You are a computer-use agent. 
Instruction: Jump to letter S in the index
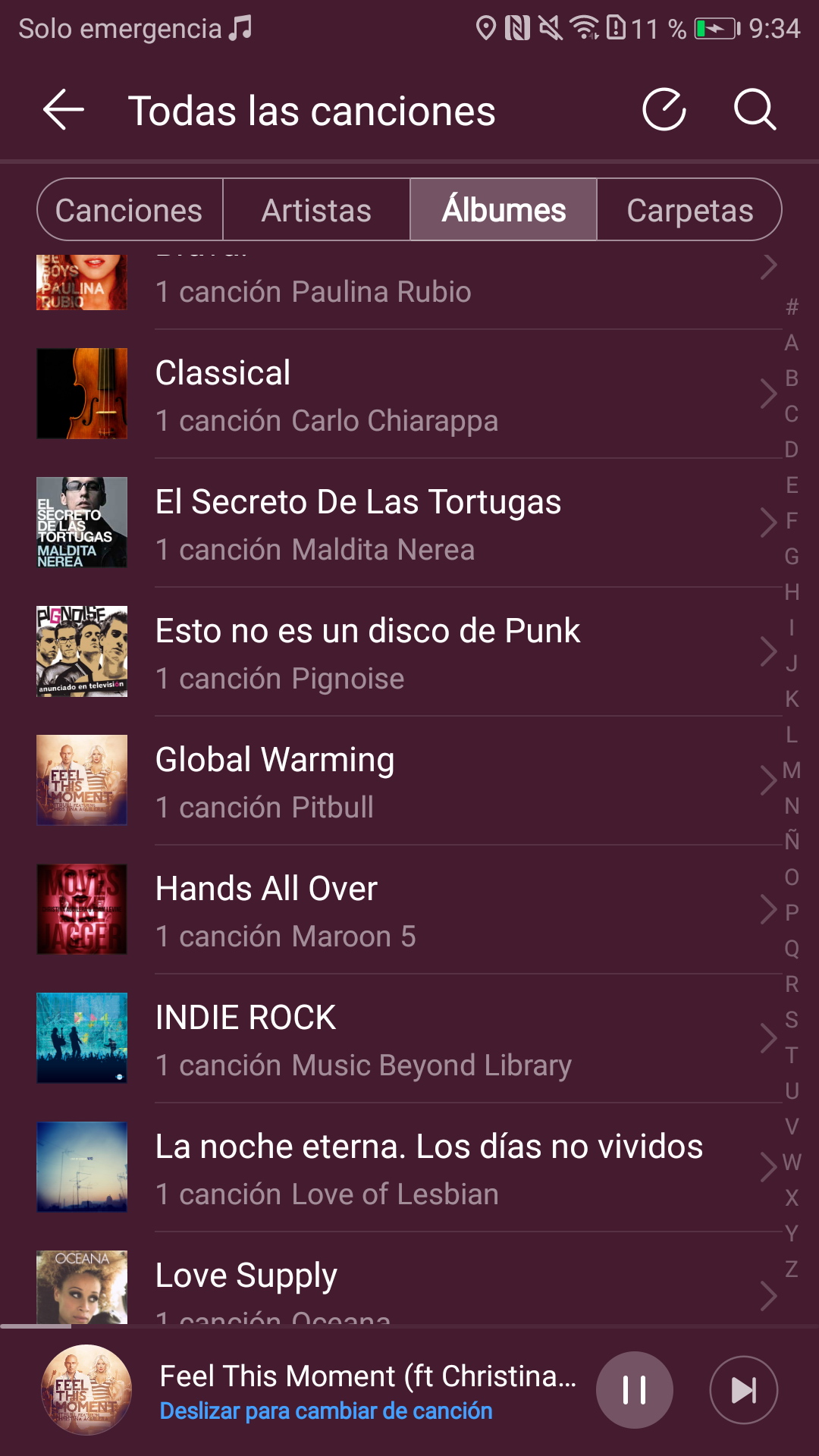[x=792, y=1019]
